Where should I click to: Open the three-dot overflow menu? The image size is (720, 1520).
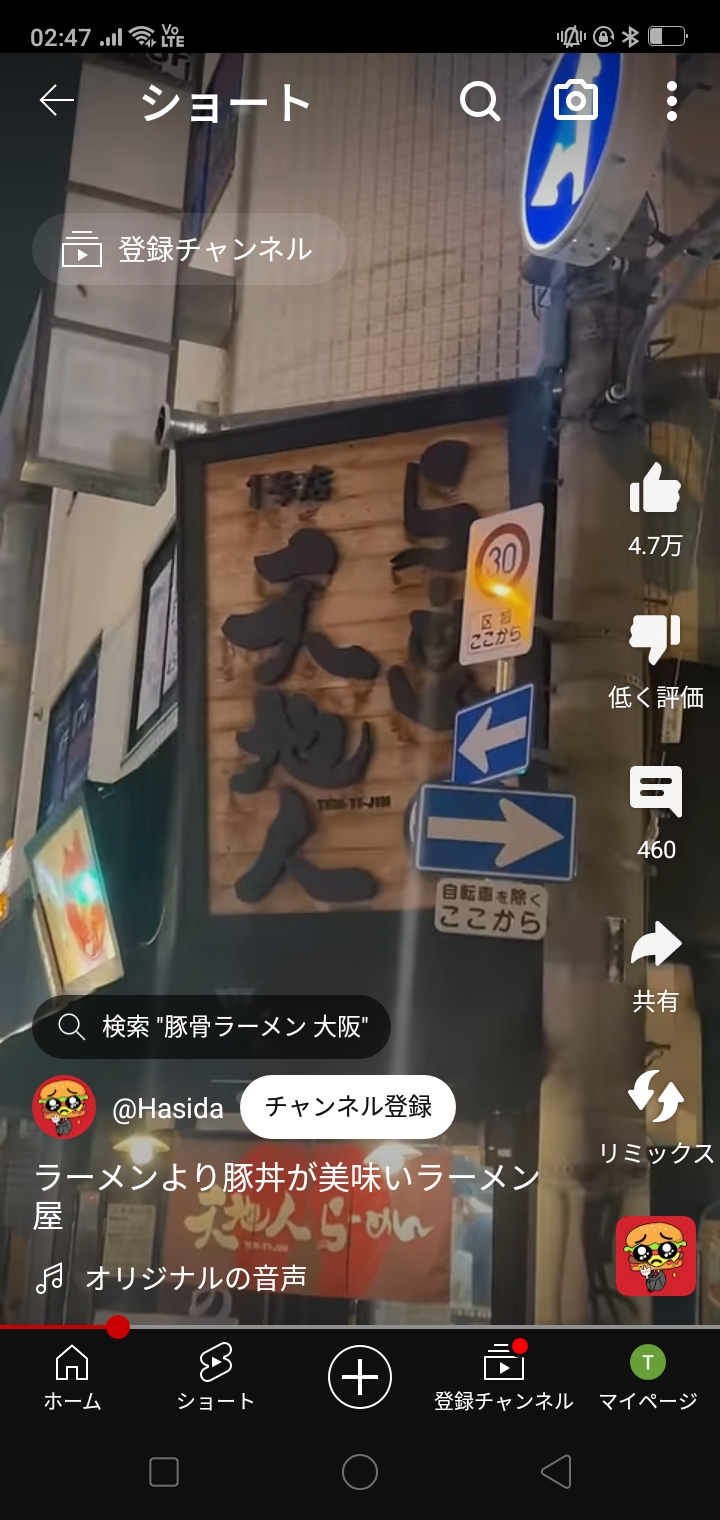tap(671, 101)
